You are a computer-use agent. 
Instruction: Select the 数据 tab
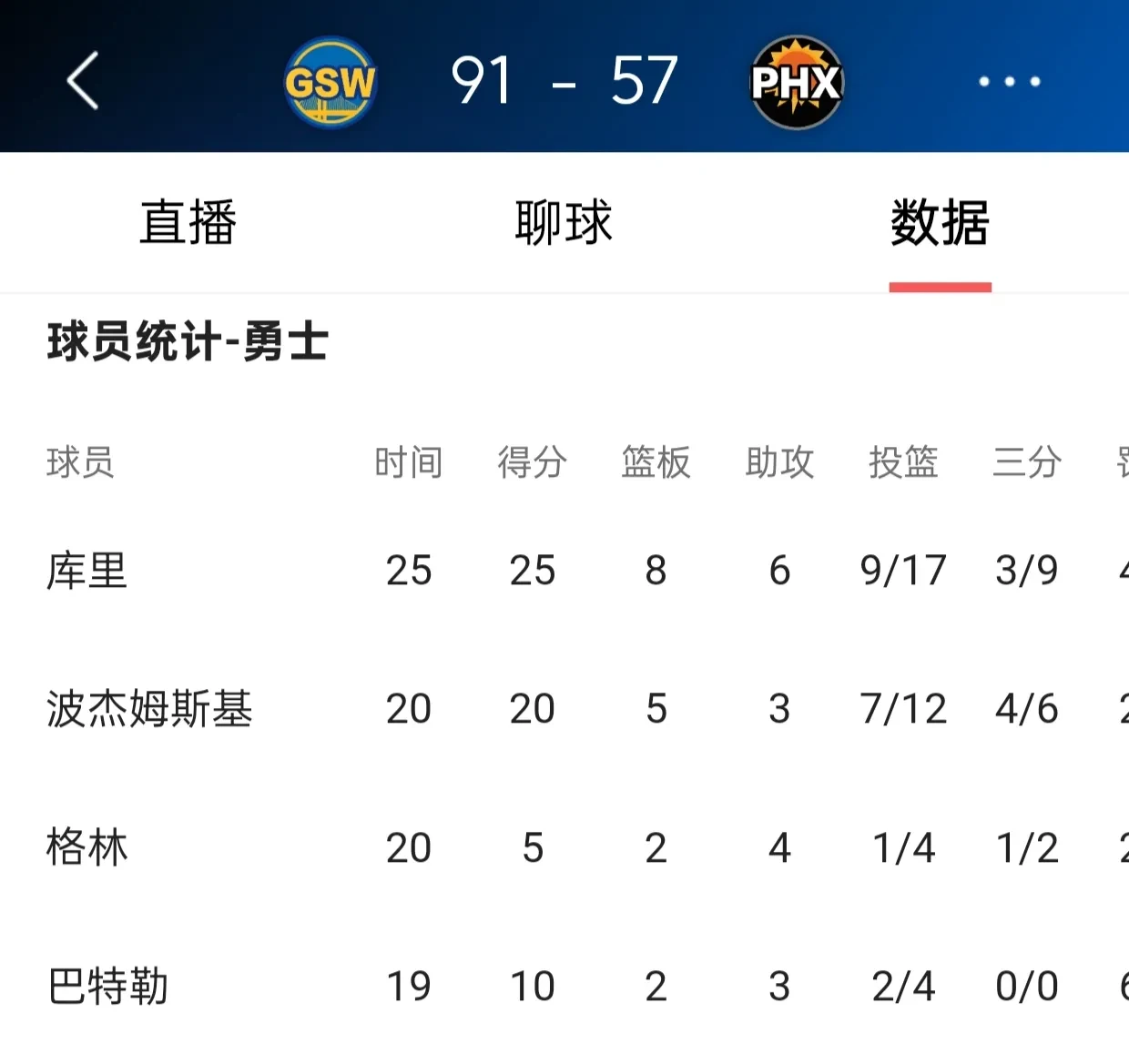point(940,223)
